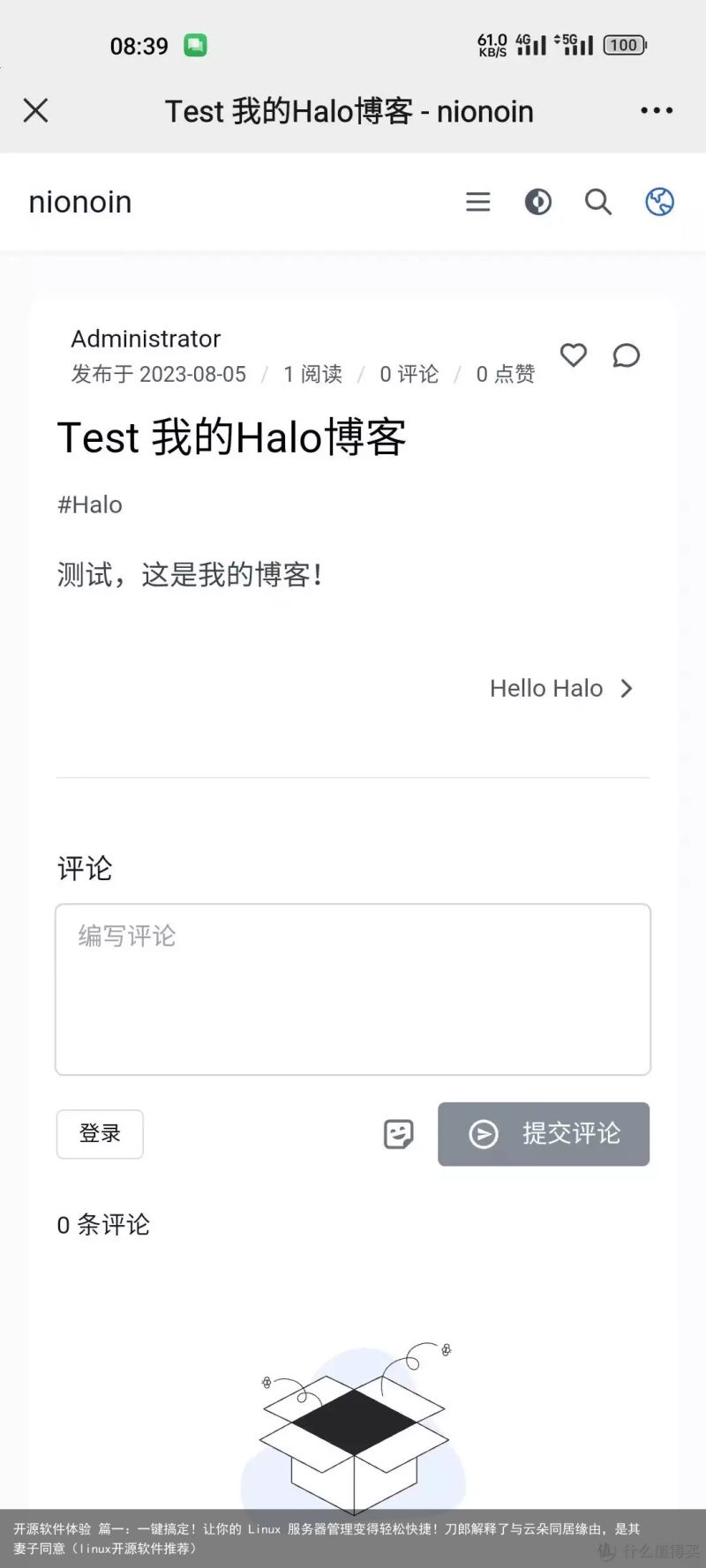Close the in-app browser page
Screen dimensions: 706x1568
(x=35, y=110)
